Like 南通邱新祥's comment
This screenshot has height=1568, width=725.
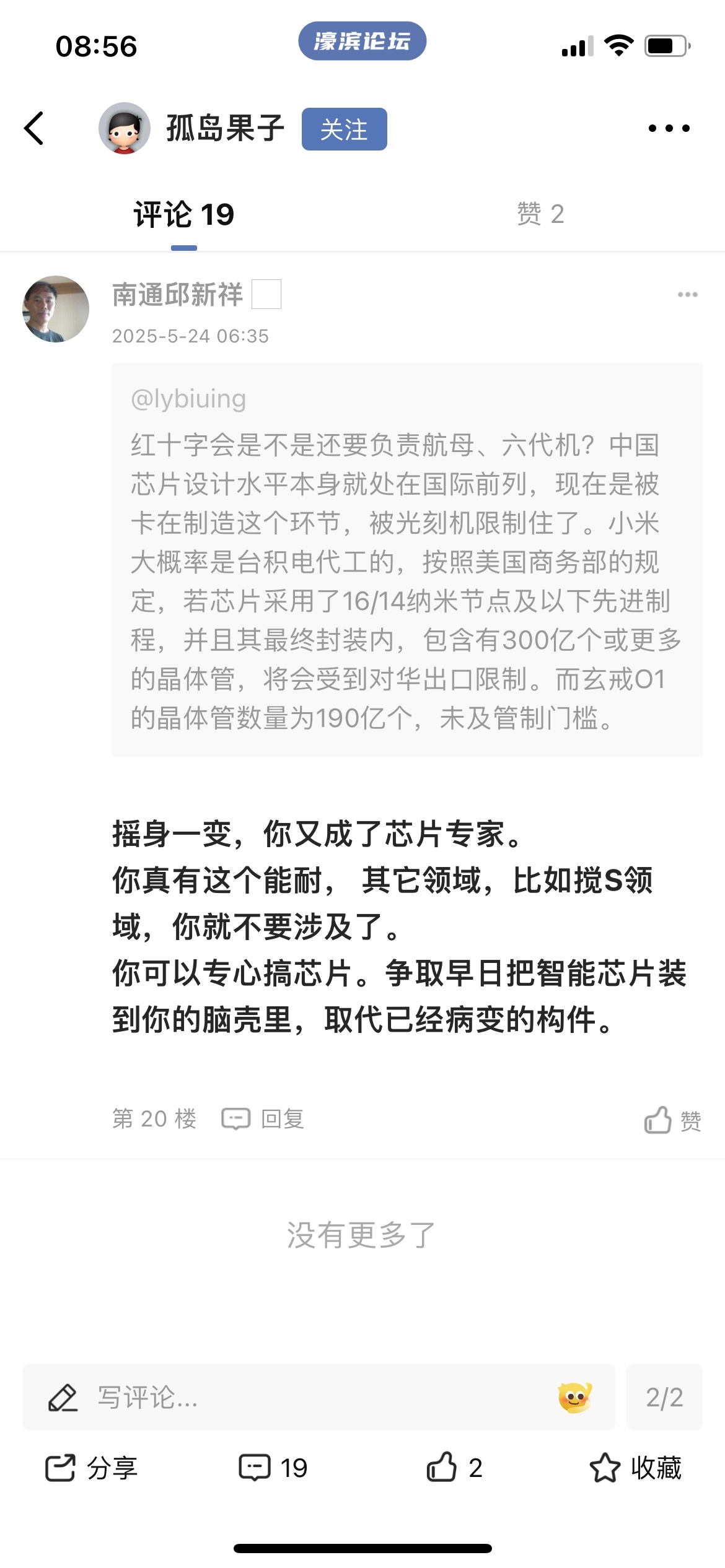coord(672,1120)
